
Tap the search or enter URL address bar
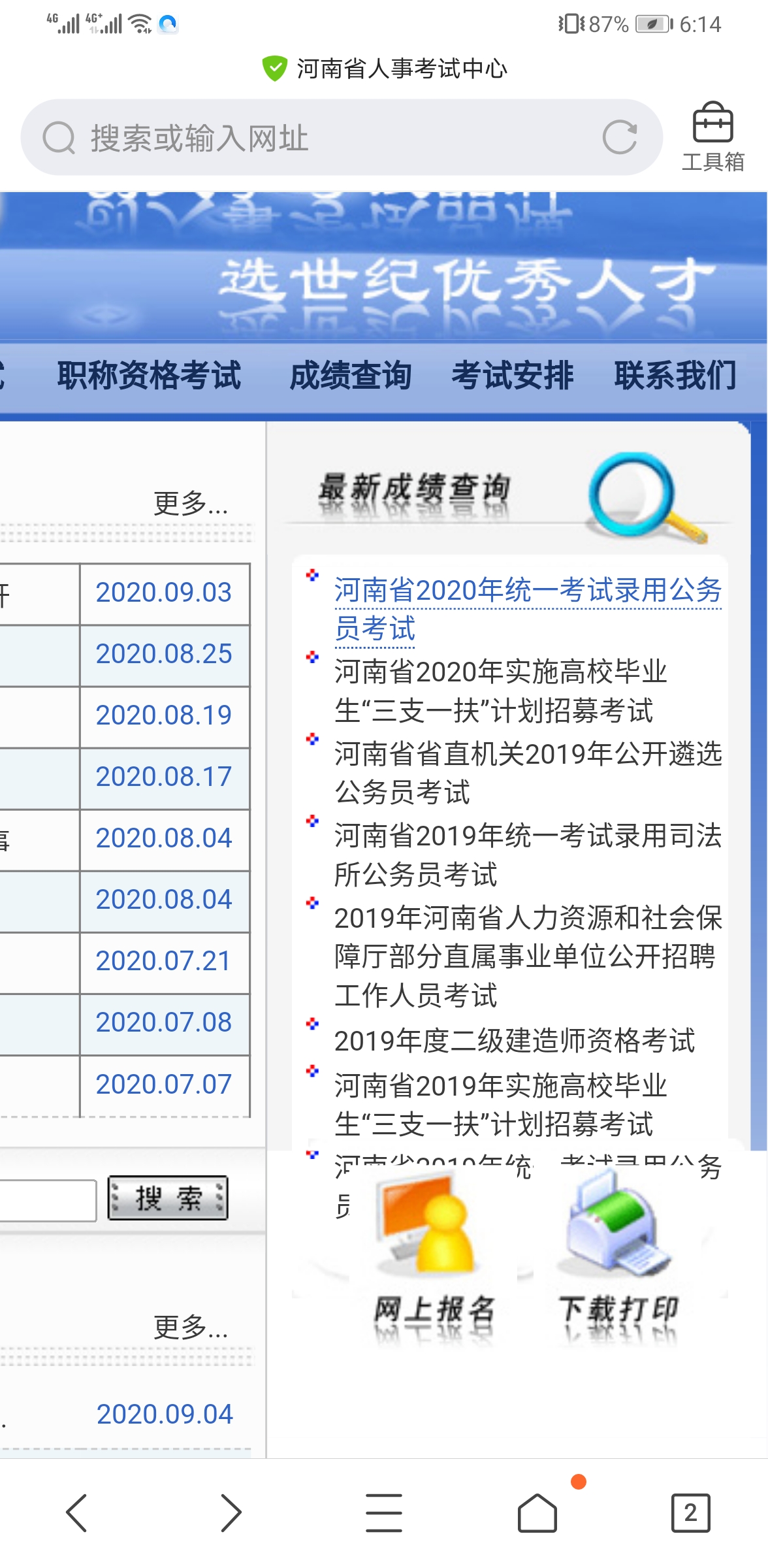click(327, 138)
